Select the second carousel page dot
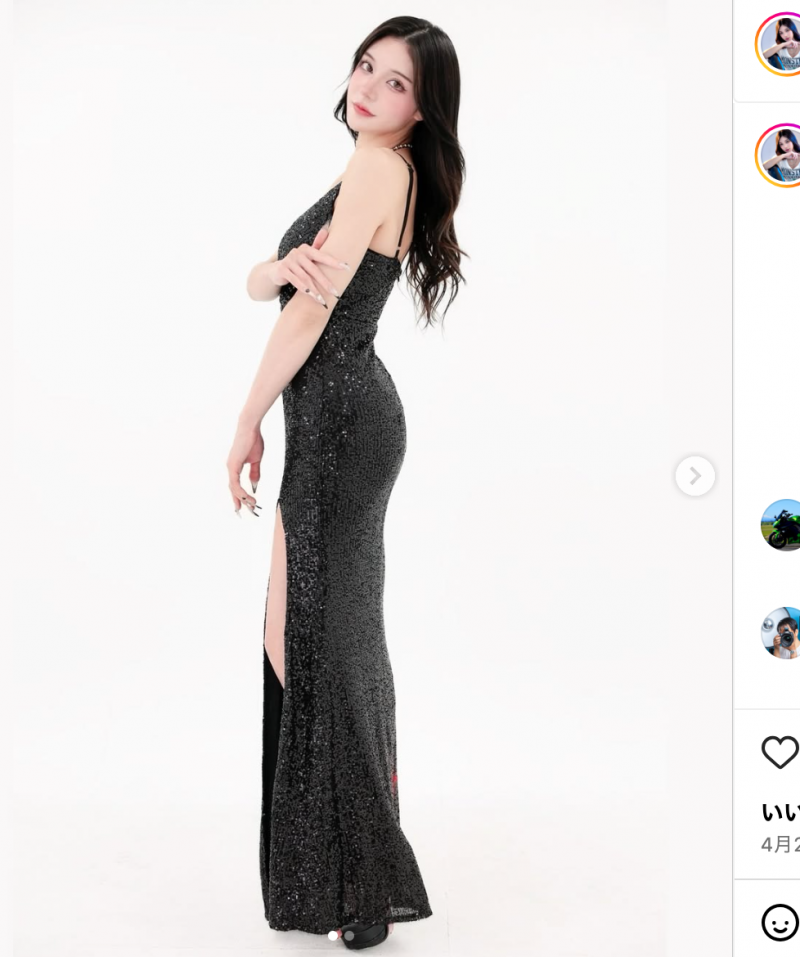Viewport: 800px width, 957px height. 349,935
